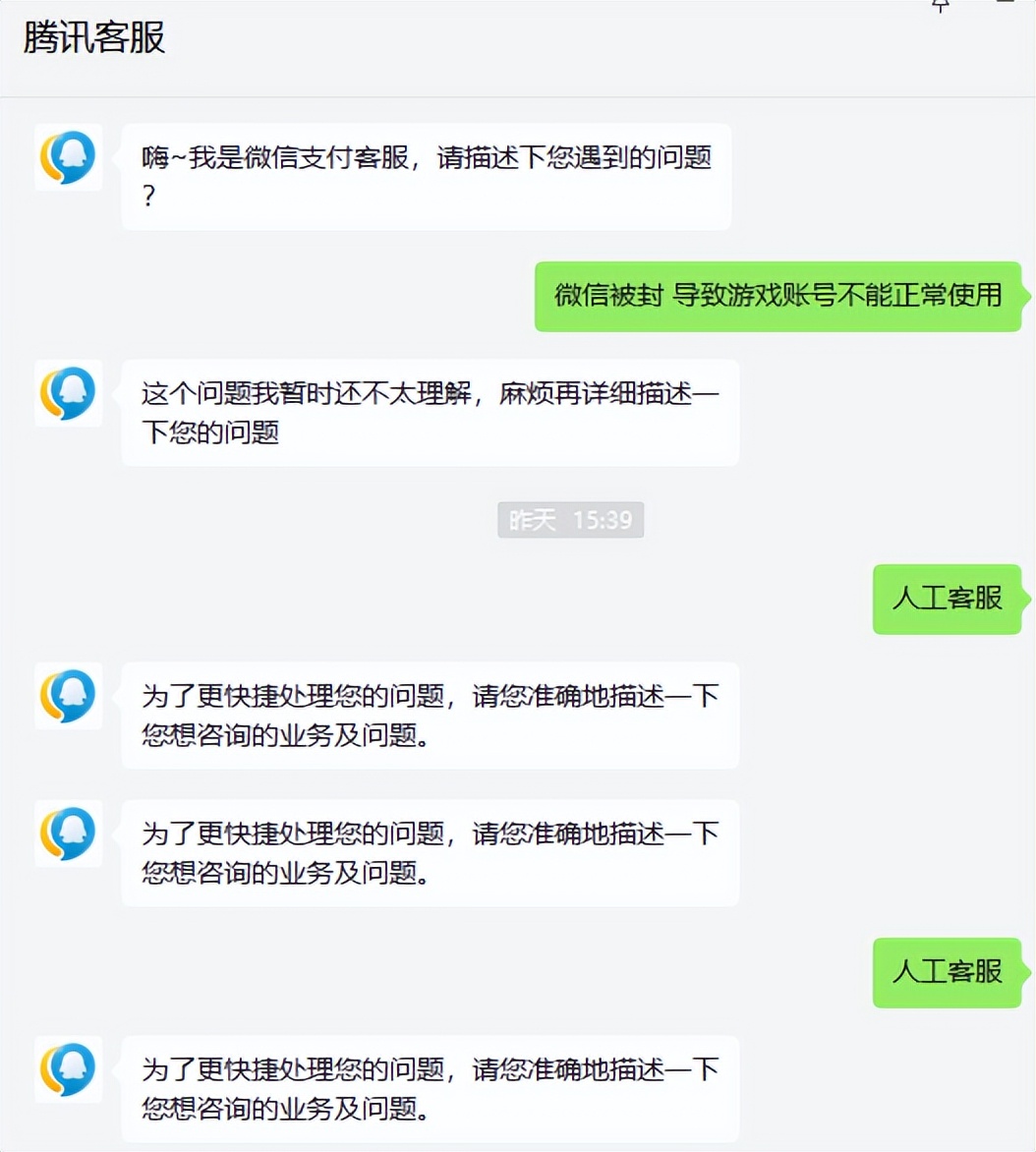Click the second 人工客服 sent message
This screenshot has width=1036, height=1152.
[948, 973]
